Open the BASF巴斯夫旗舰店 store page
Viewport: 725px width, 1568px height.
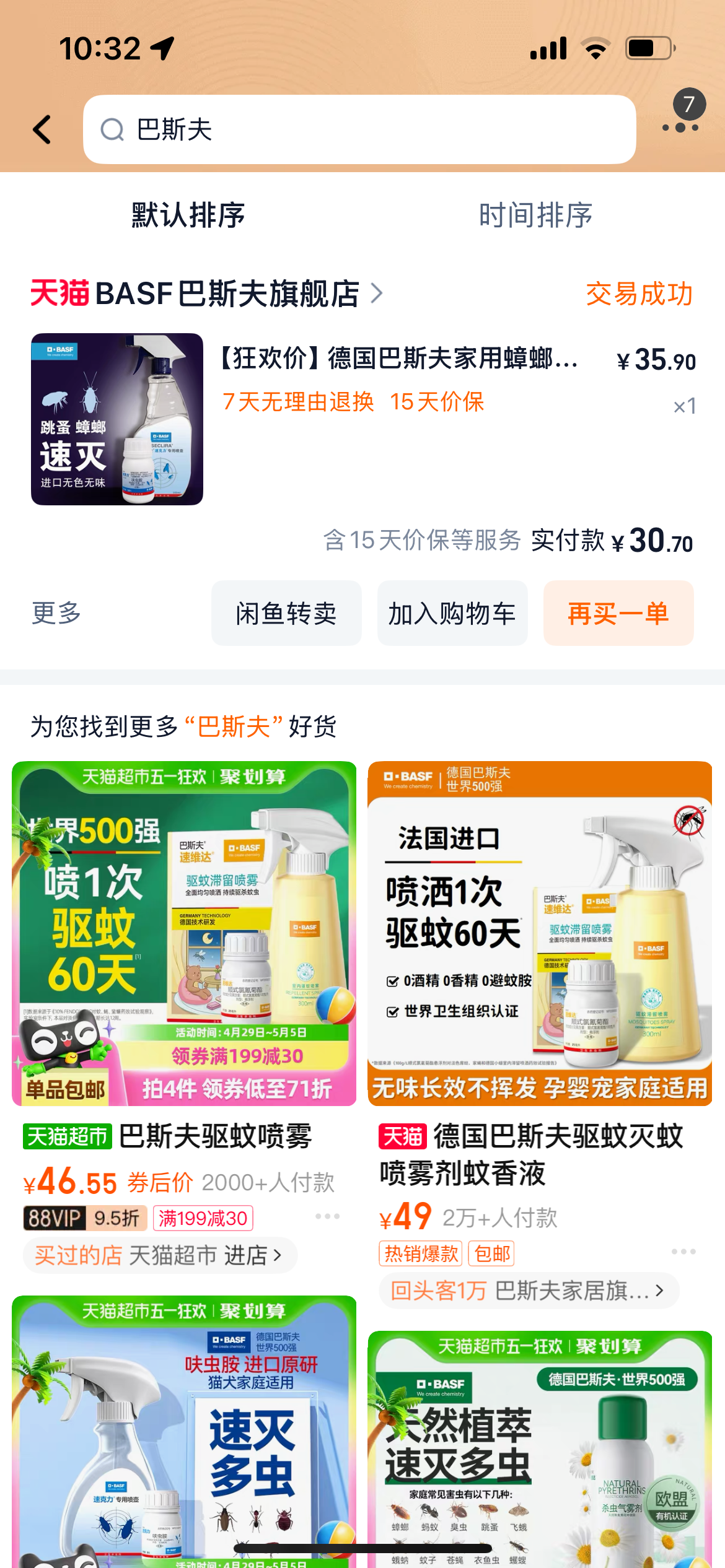(x=208, y=293)
